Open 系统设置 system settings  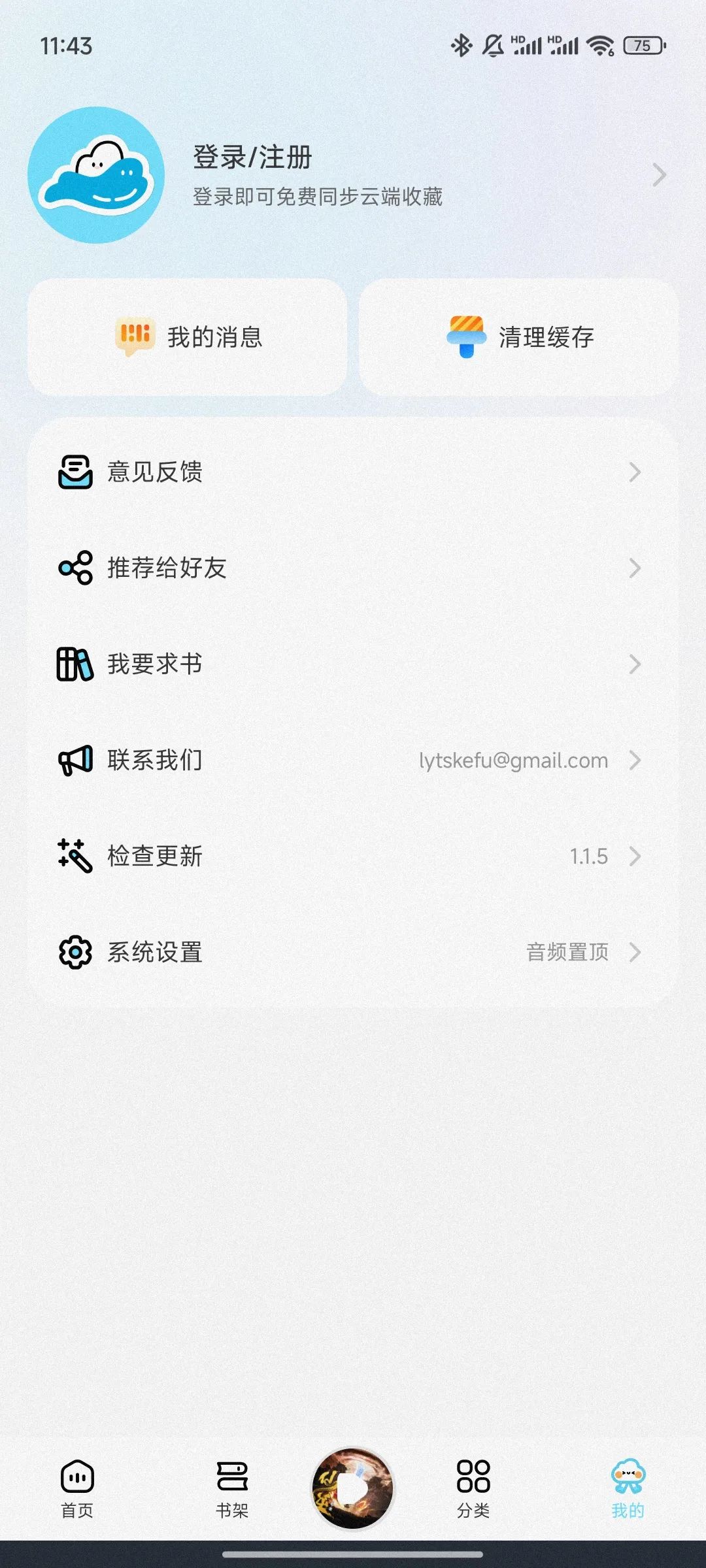pyautogui.click(x=352, y=952)
